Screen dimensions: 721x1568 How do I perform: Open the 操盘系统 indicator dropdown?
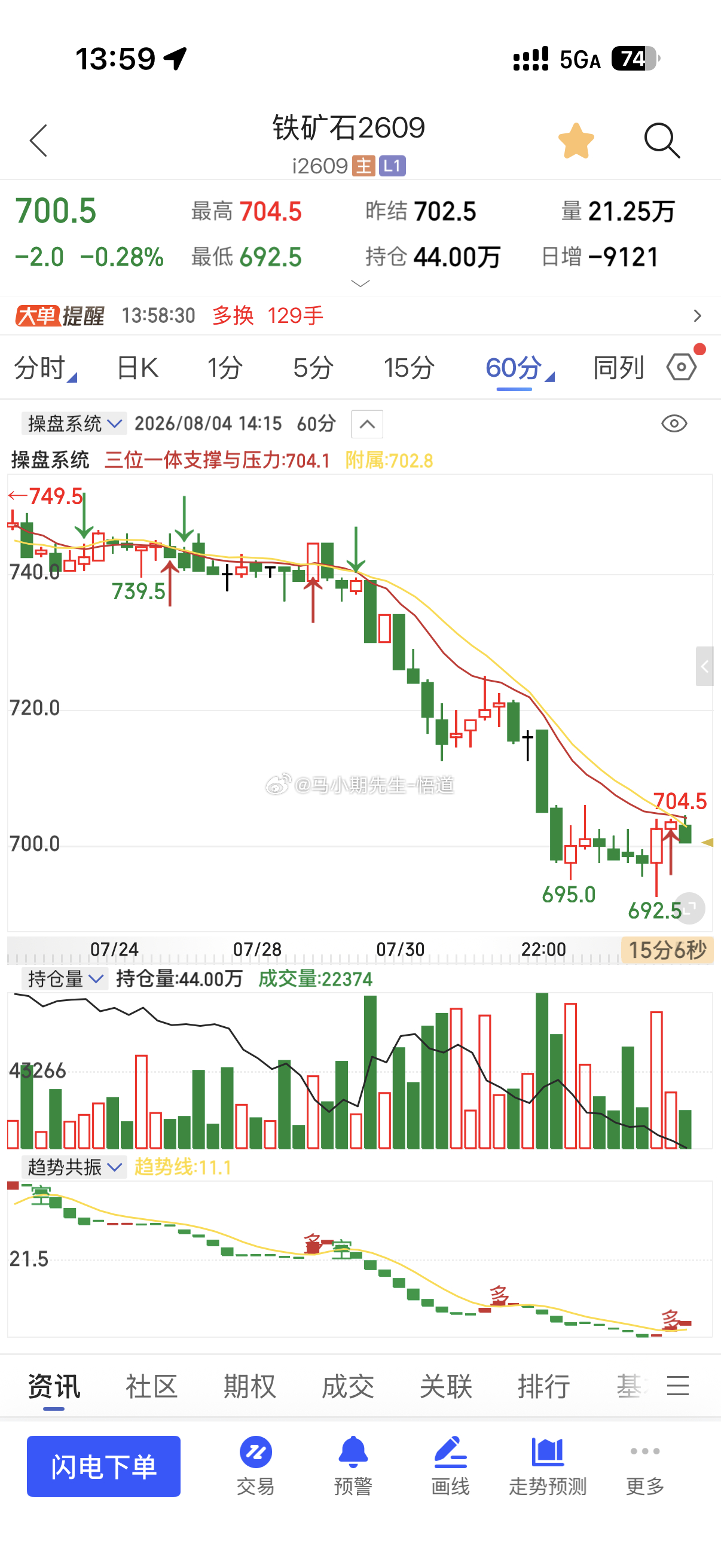(74, 423)
